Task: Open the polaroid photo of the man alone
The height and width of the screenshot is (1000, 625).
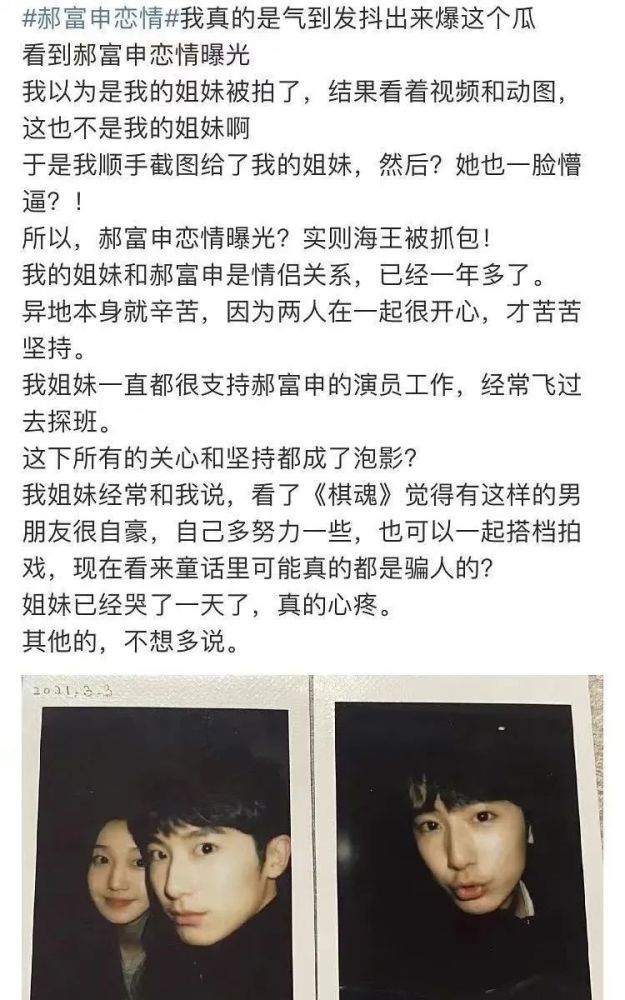Action: pyautogui.click(x=462, y=840)
